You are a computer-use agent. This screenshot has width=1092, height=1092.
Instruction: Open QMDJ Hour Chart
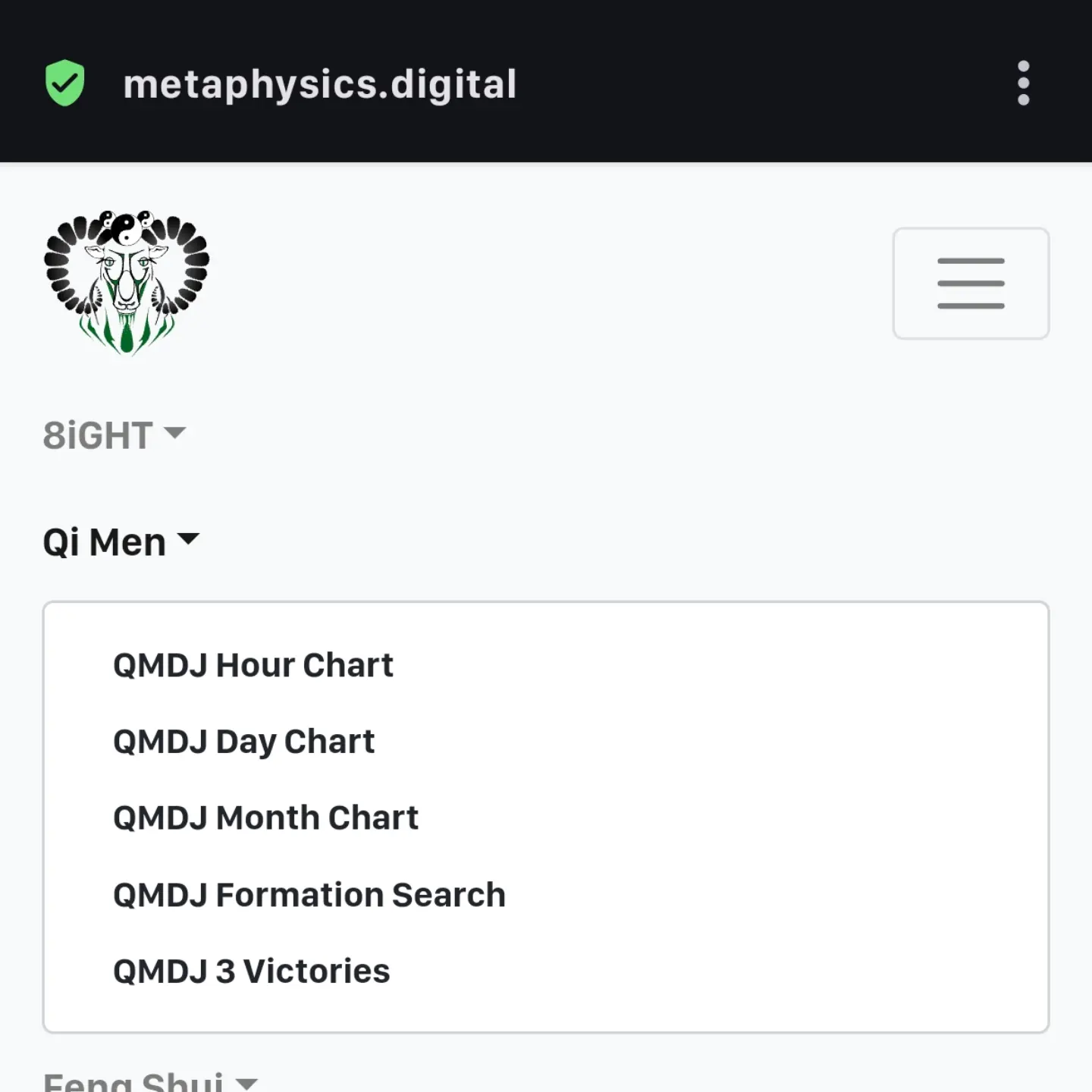(253, 666)
